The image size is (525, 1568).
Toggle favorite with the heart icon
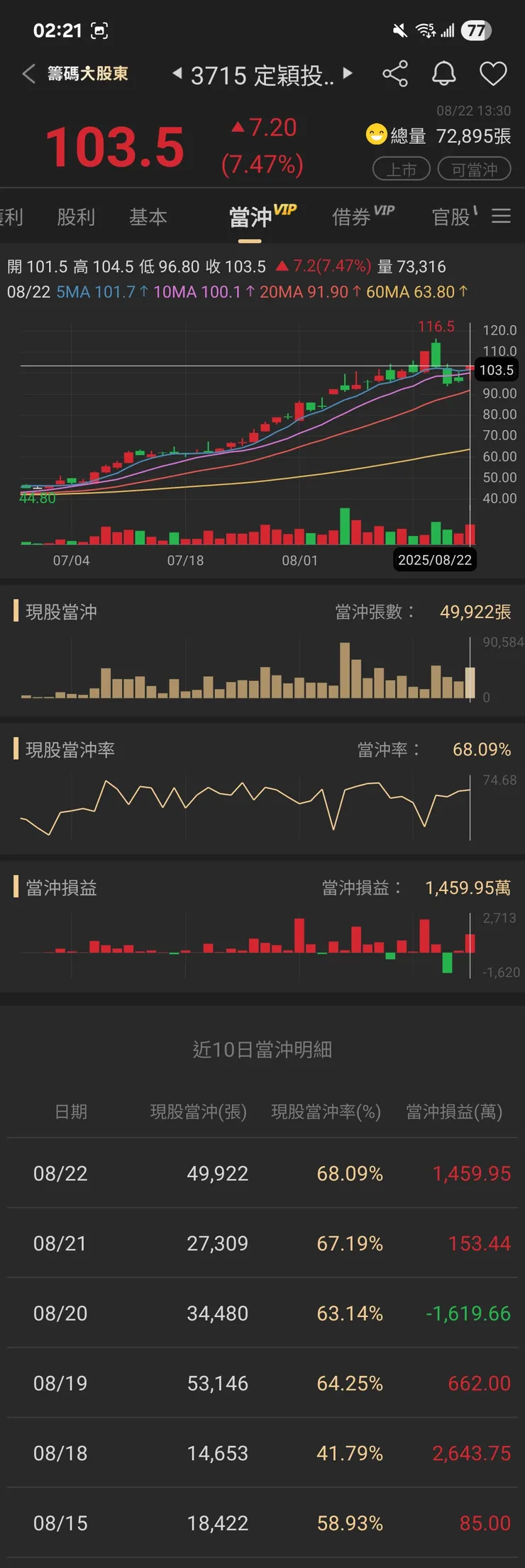pyautogui.click(x=493, y=74)
